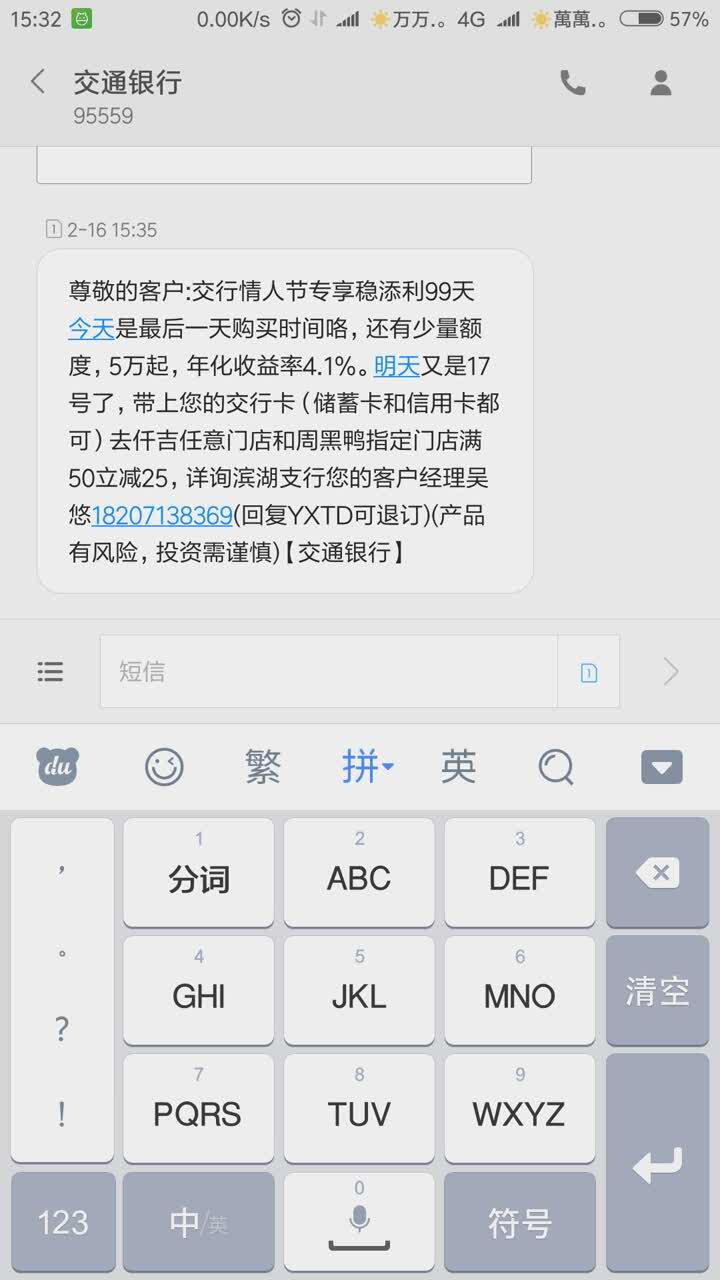Image resolution: width=720 pixels, height=1280 pixels.
Task: Collapse the keyboard with the down arrow
Action: (x=660, y=766)
